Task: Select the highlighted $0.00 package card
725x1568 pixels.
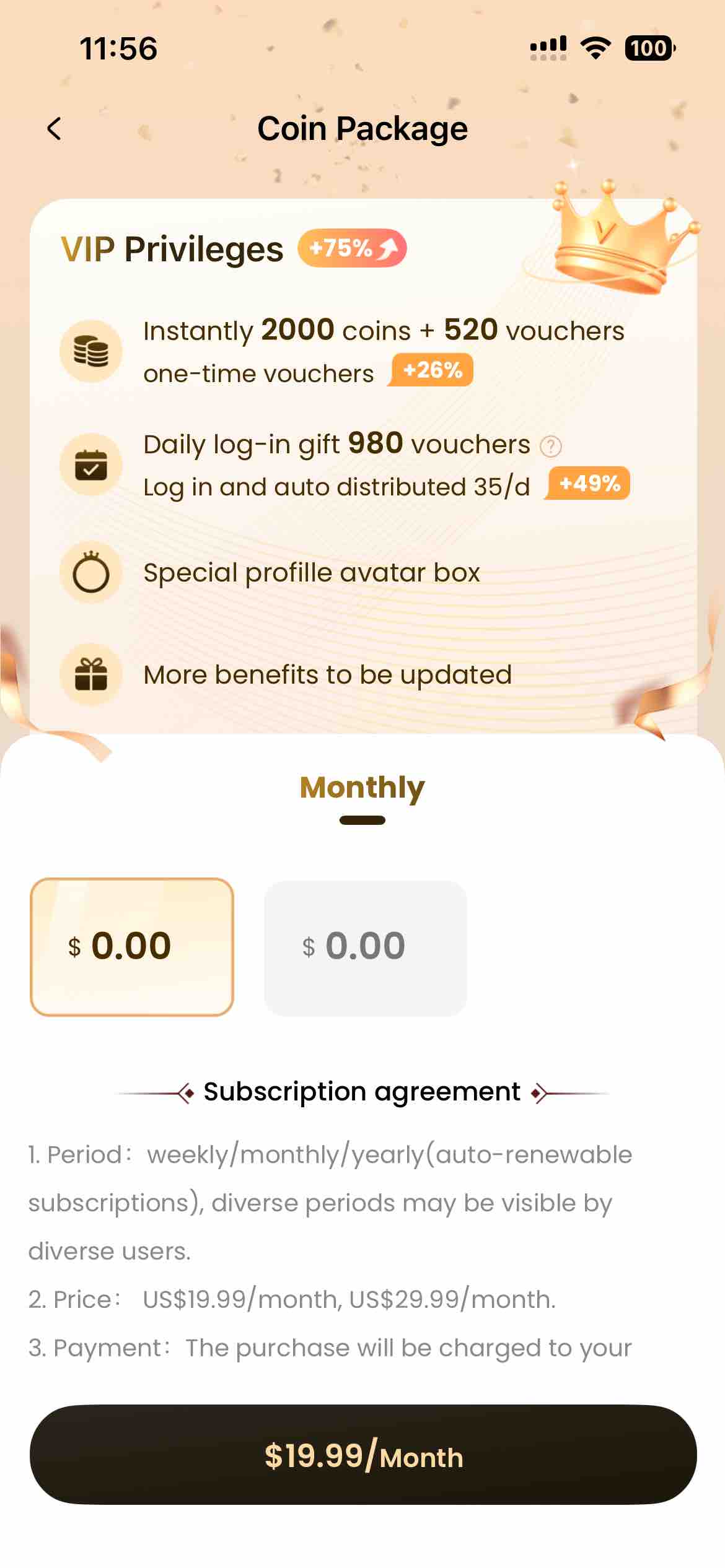Action: point(132,947)
